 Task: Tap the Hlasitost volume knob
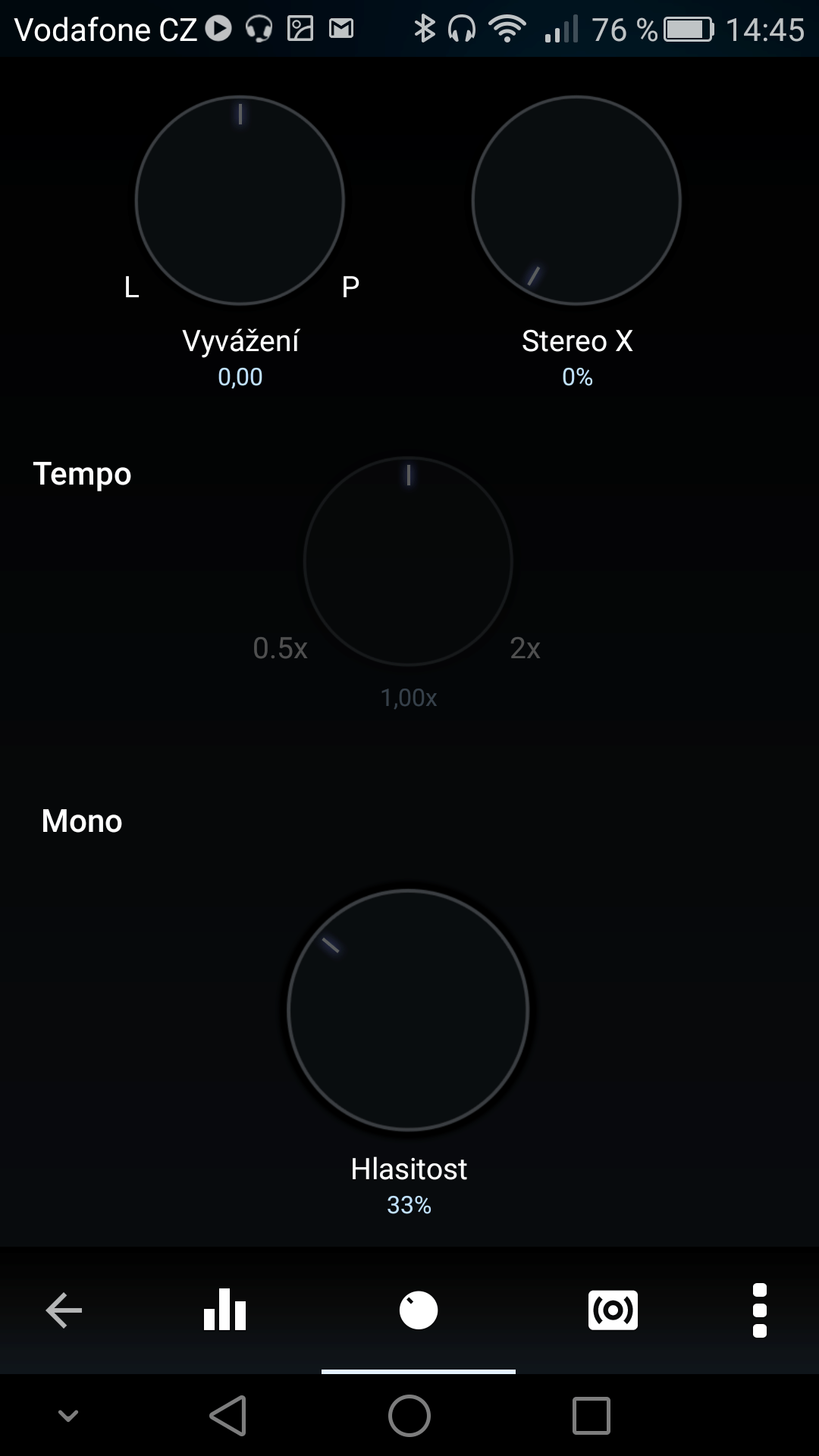408,1010
